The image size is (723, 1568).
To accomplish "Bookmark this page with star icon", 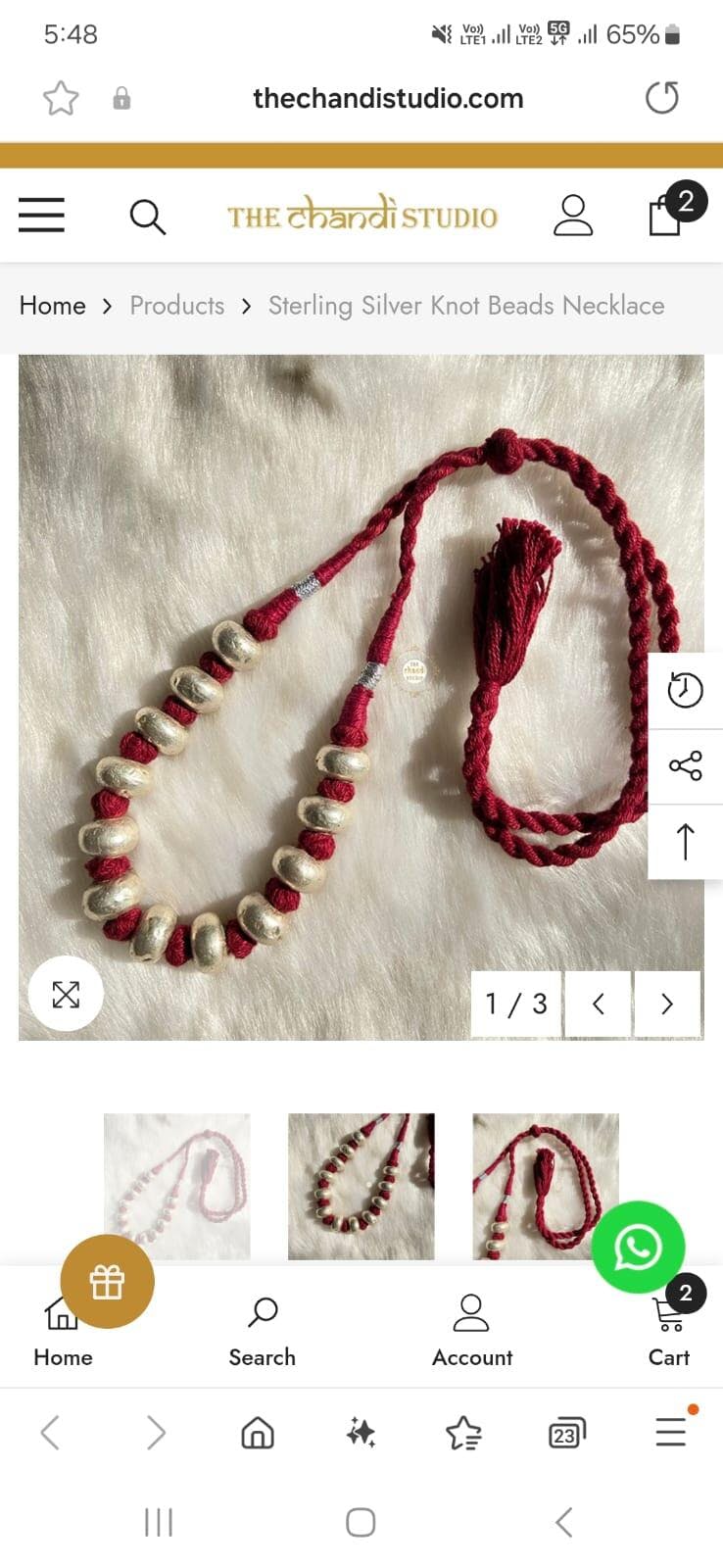I will (61, 98).
